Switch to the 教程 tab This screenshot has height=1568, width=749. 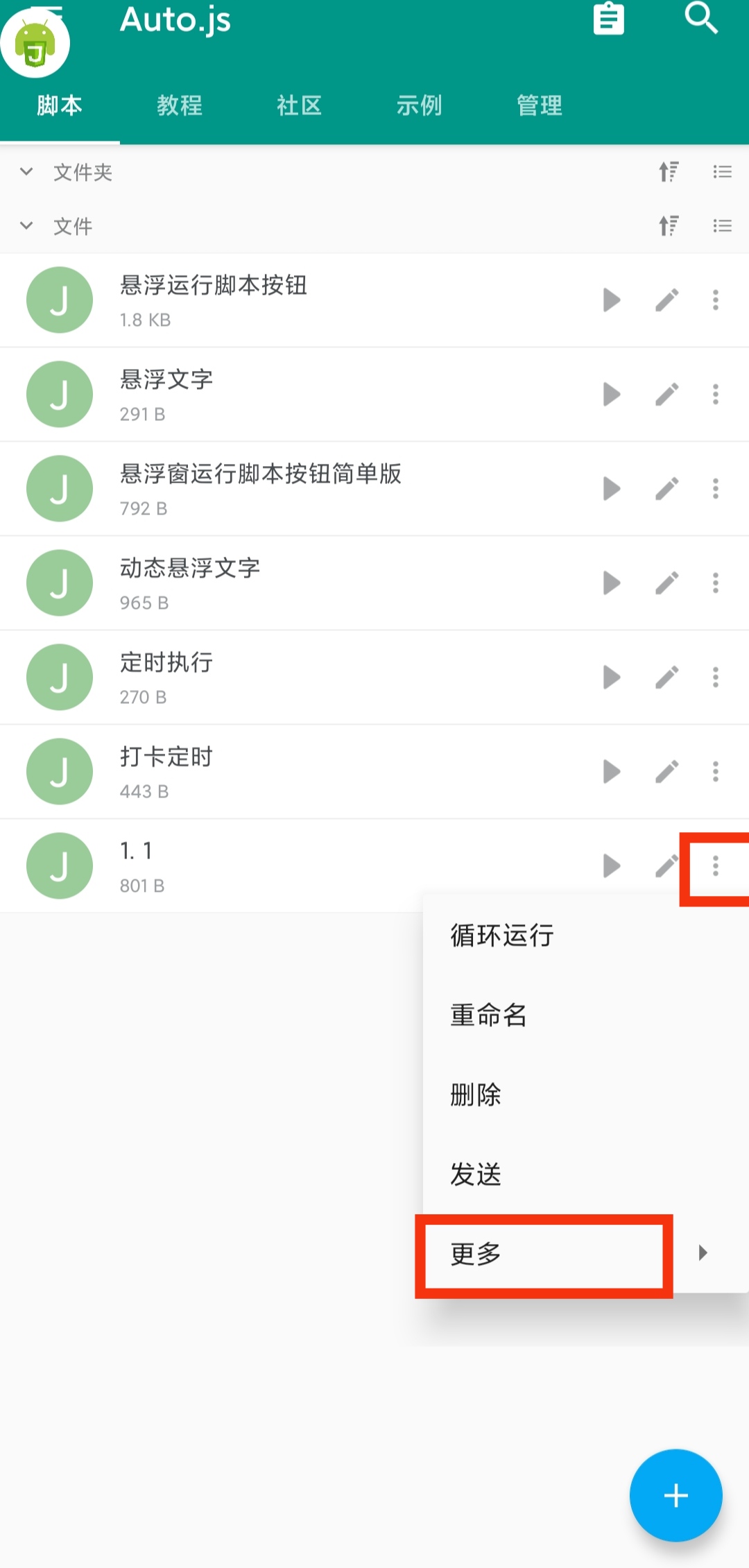coord(180,105)
